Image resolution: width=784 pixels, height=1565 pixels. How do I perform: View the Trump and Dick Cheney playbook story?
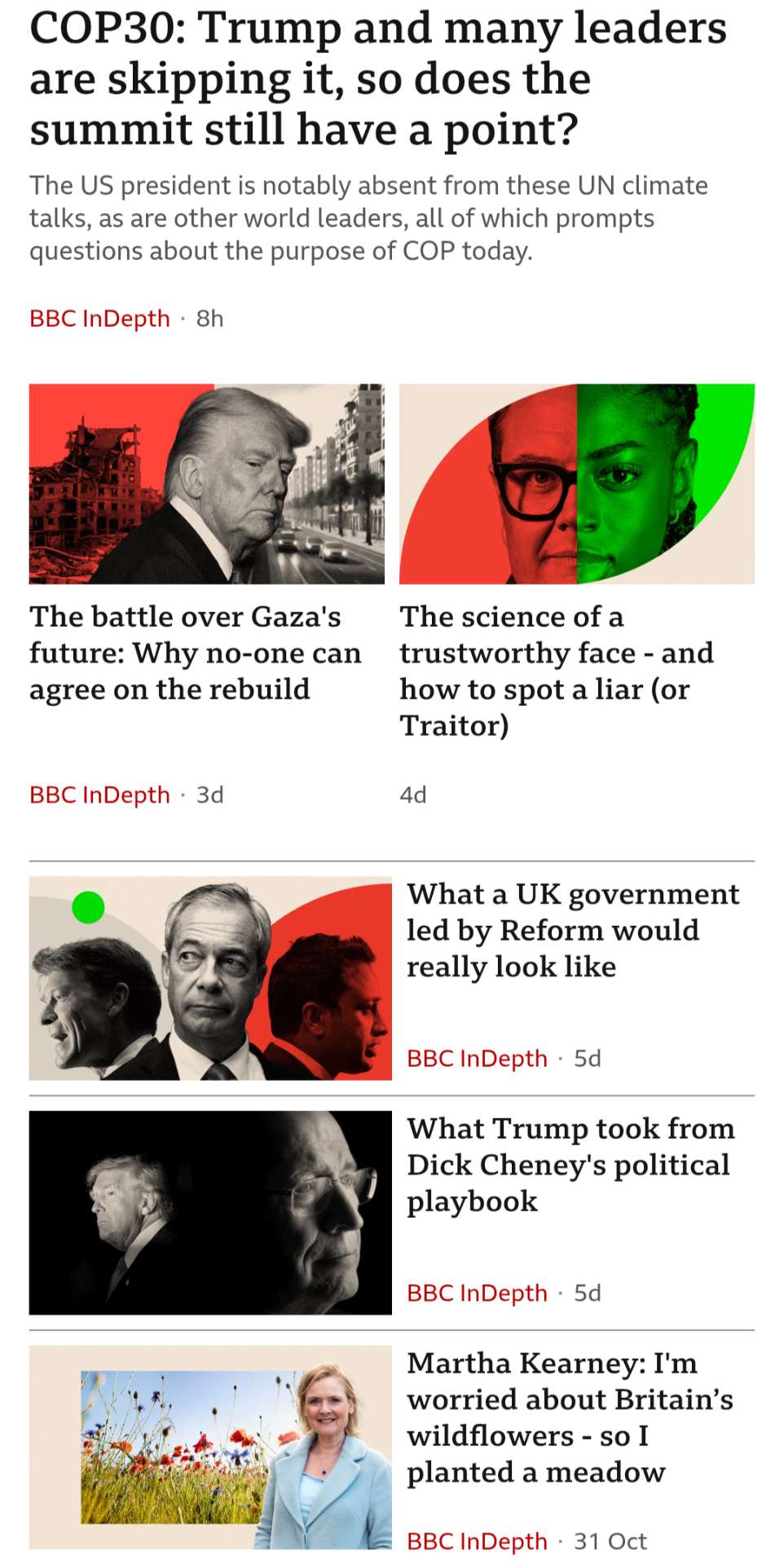point(570,1165)
